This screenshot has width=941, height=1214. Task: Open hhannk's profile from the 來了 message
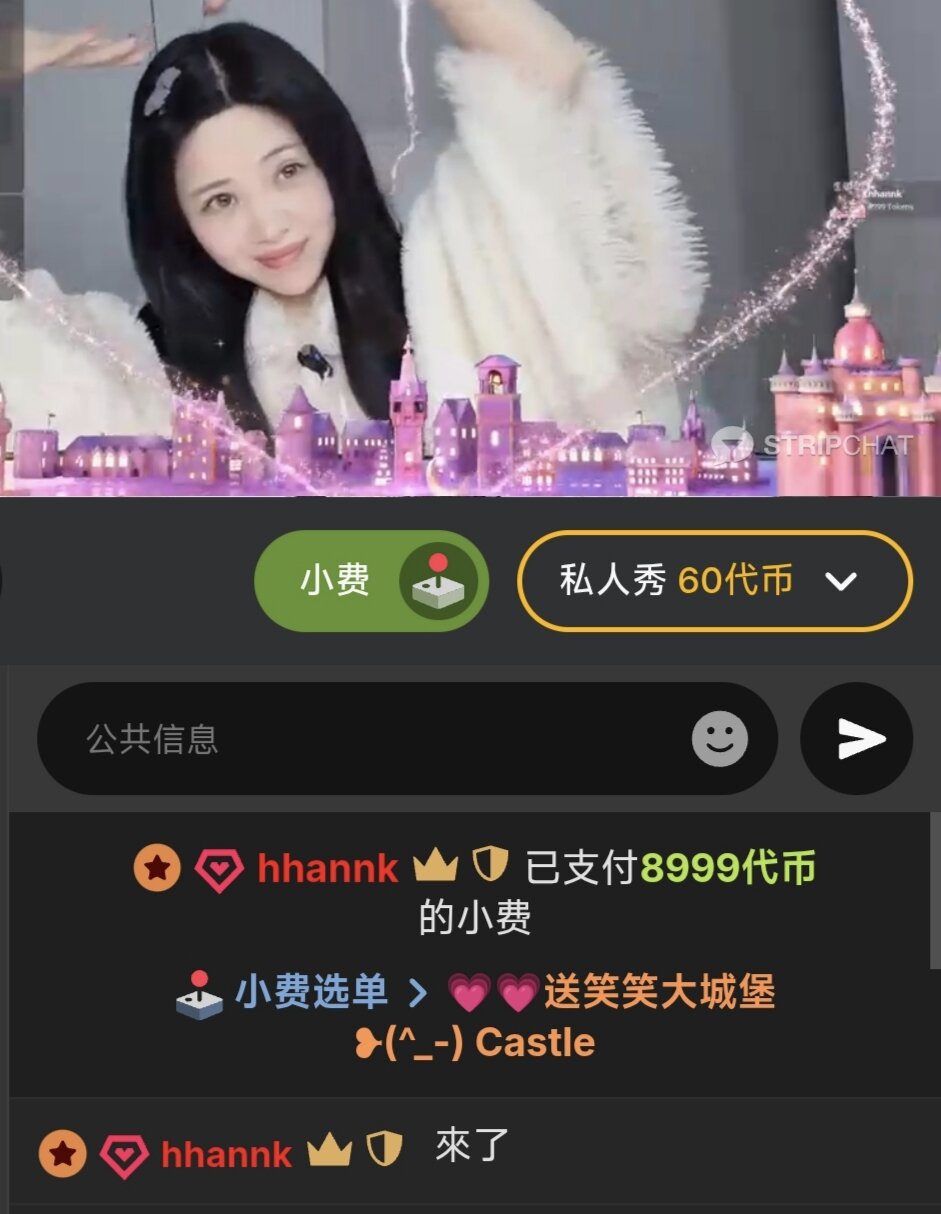click(226, 1154)
